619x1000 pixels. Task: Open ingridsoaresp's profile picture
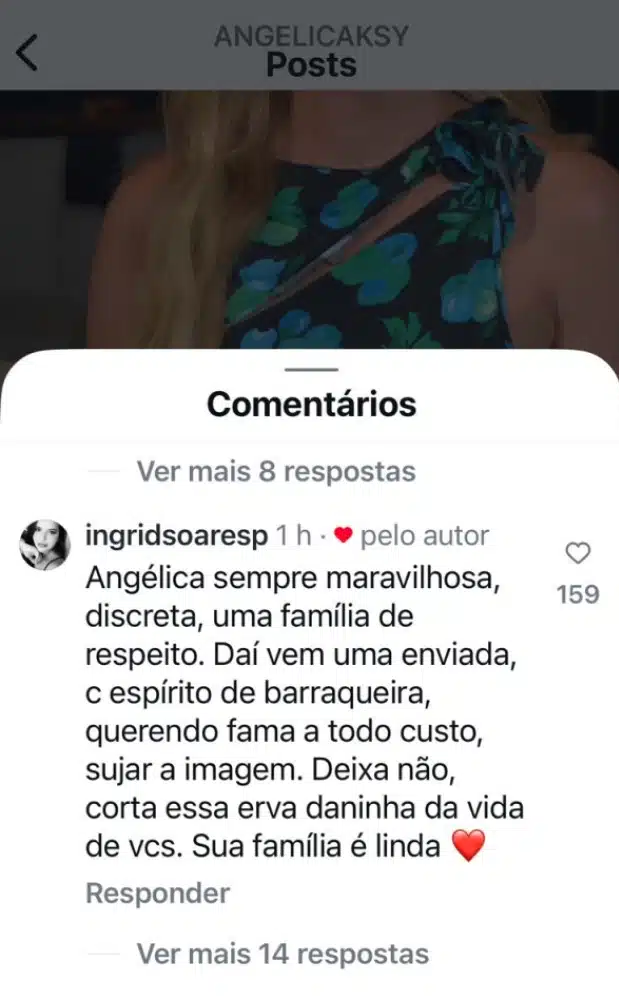(x=45, y=544)
